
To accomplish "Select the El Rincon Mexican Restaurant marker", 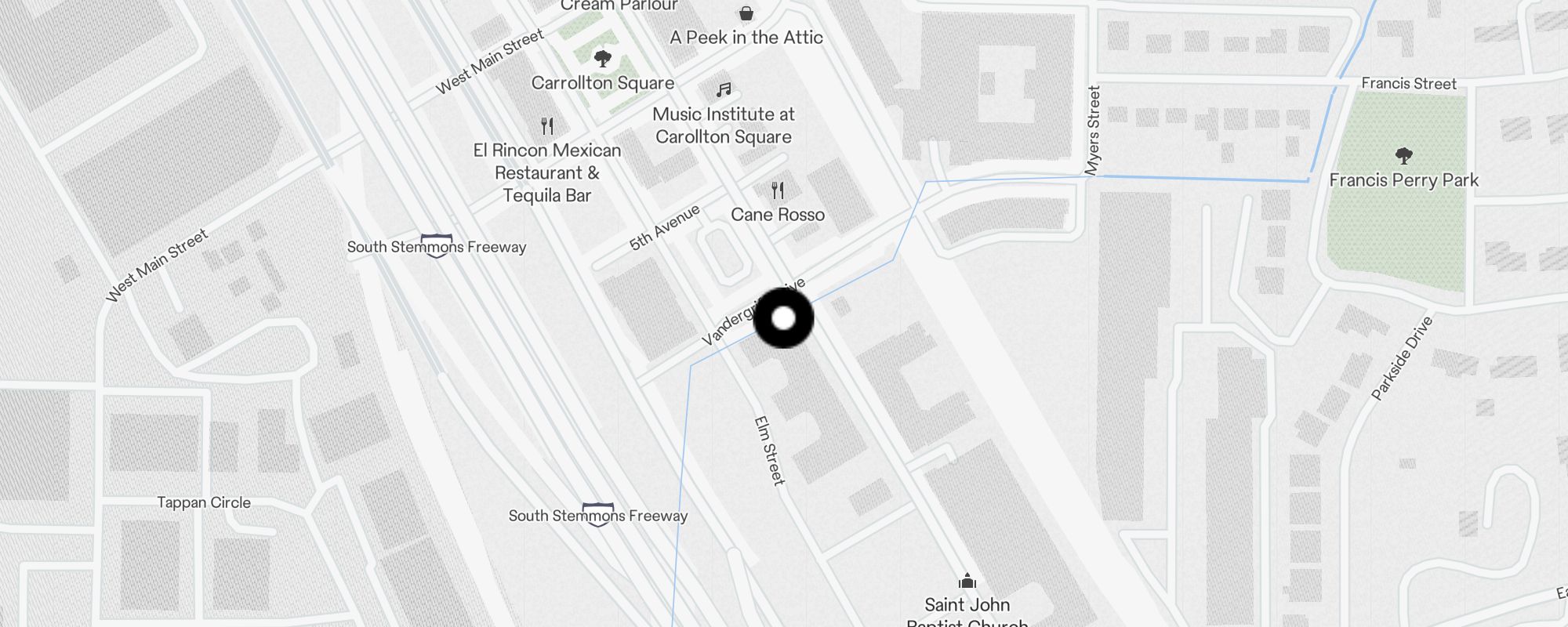I will (547, 126).
